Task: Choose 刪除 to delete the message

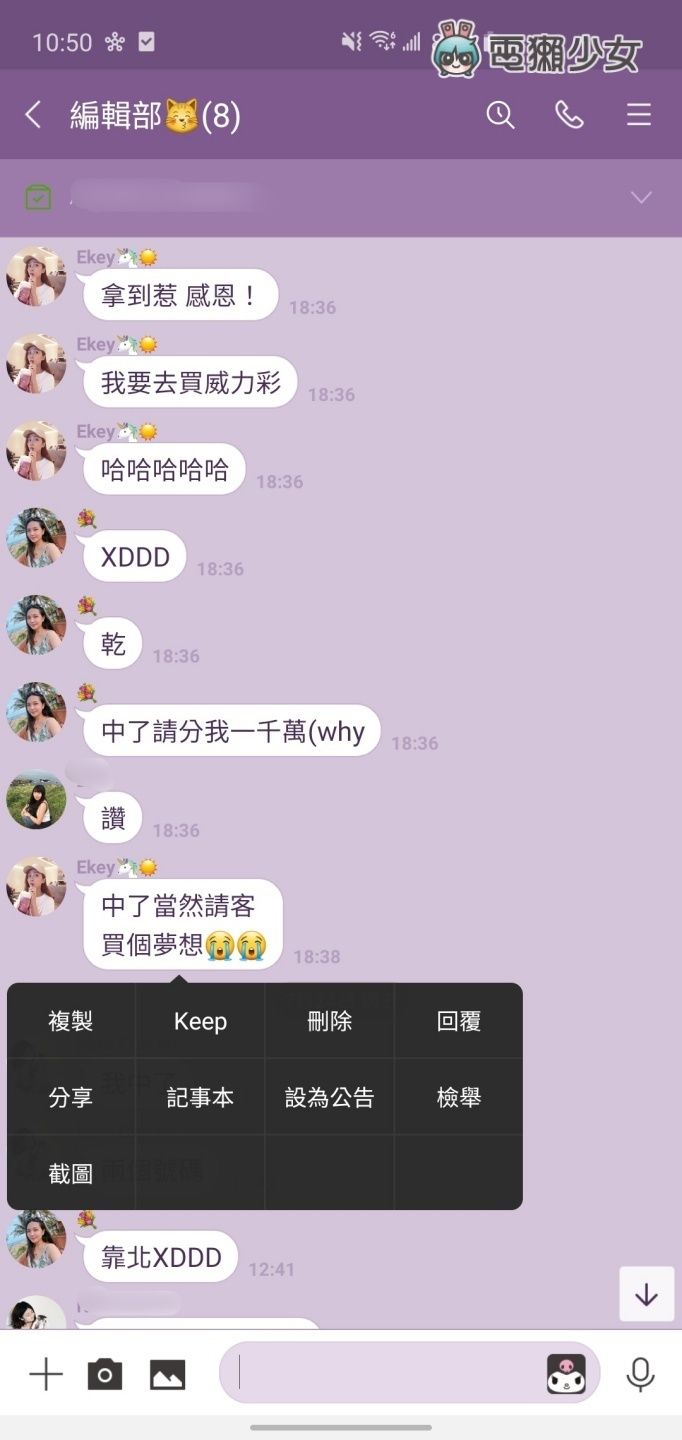Action: click(x=330, y=1021)
